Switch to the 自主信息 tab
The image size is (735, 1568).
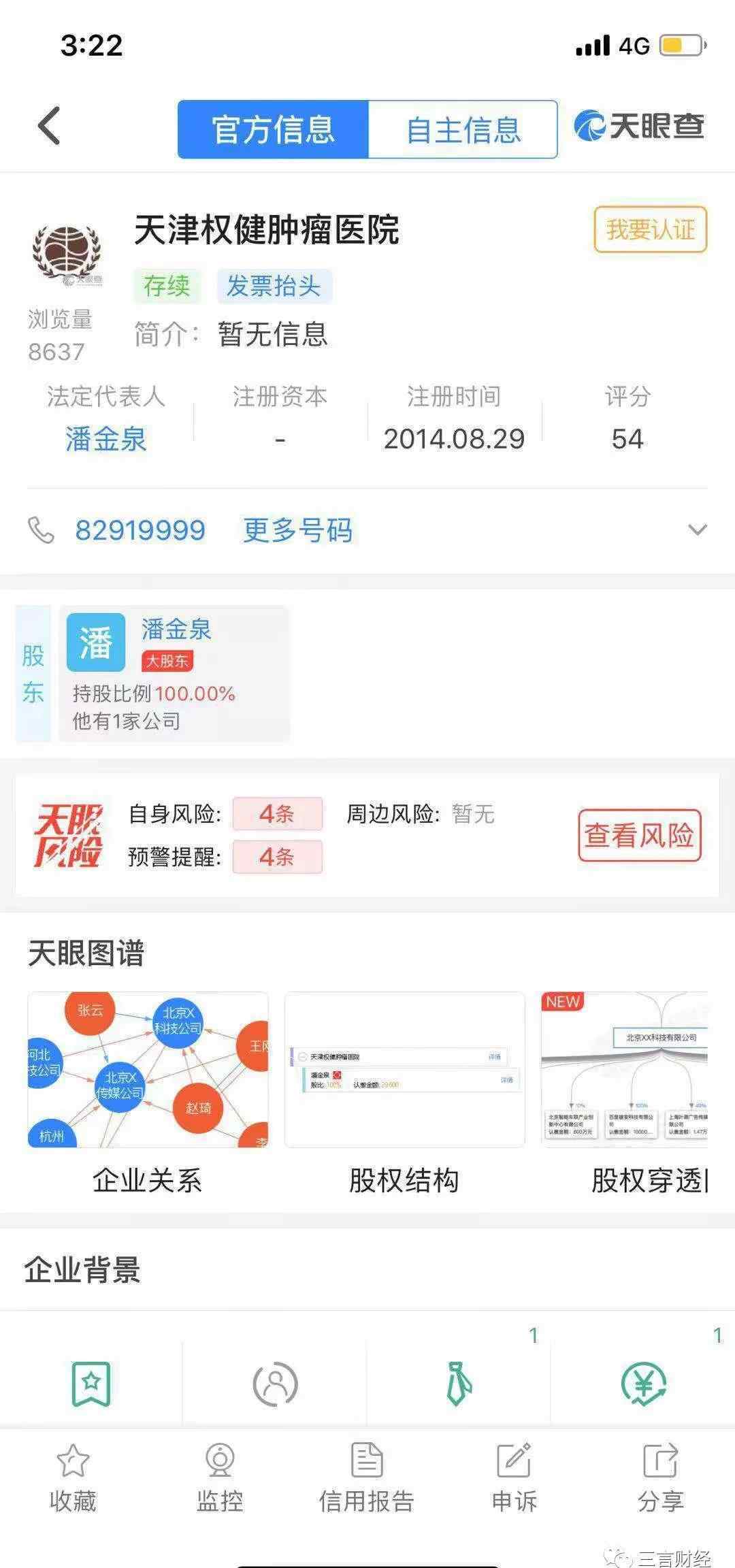pyautogui.click(x=463, y=129)
